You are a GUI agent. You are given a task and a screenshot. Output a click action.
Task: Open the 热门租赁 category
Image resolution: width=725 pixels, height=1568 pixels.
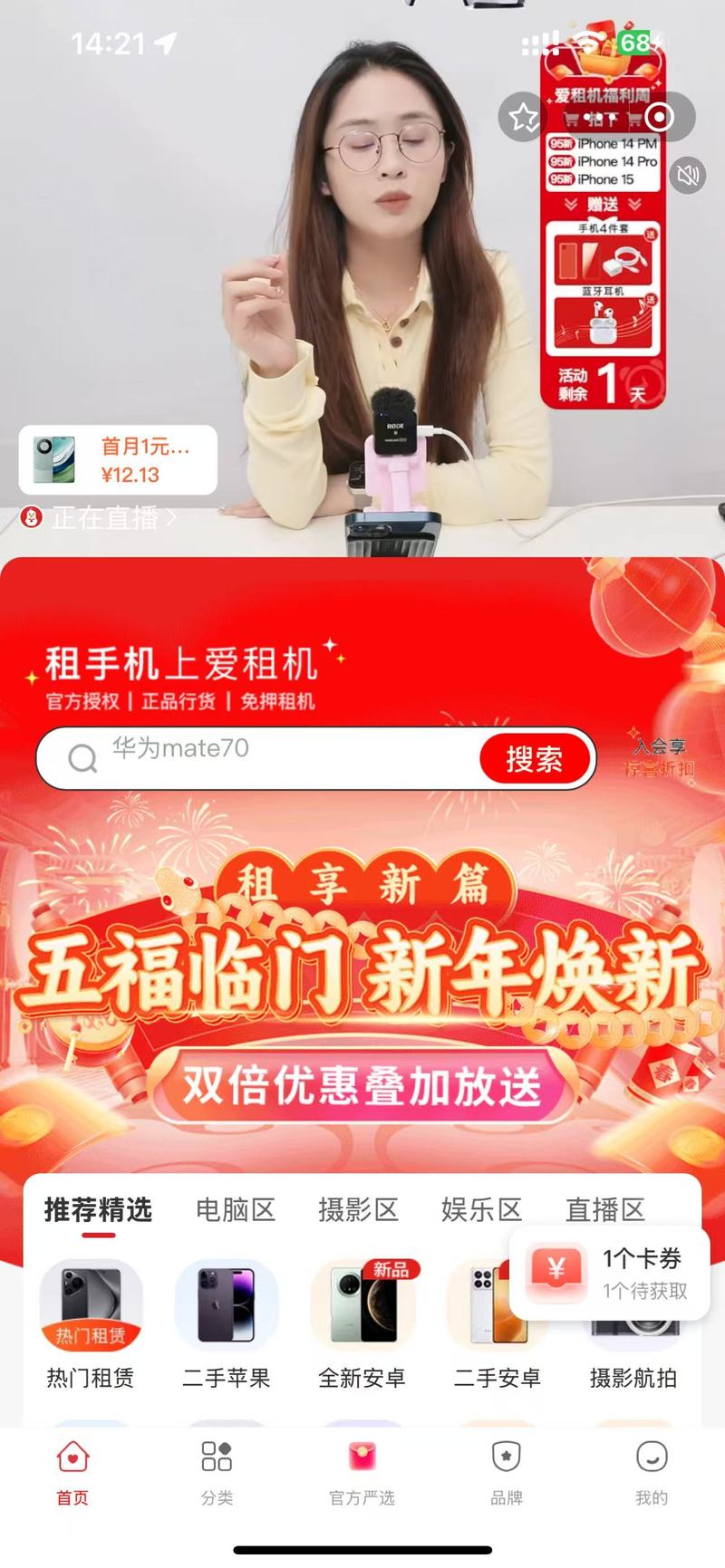(91, 1325)
